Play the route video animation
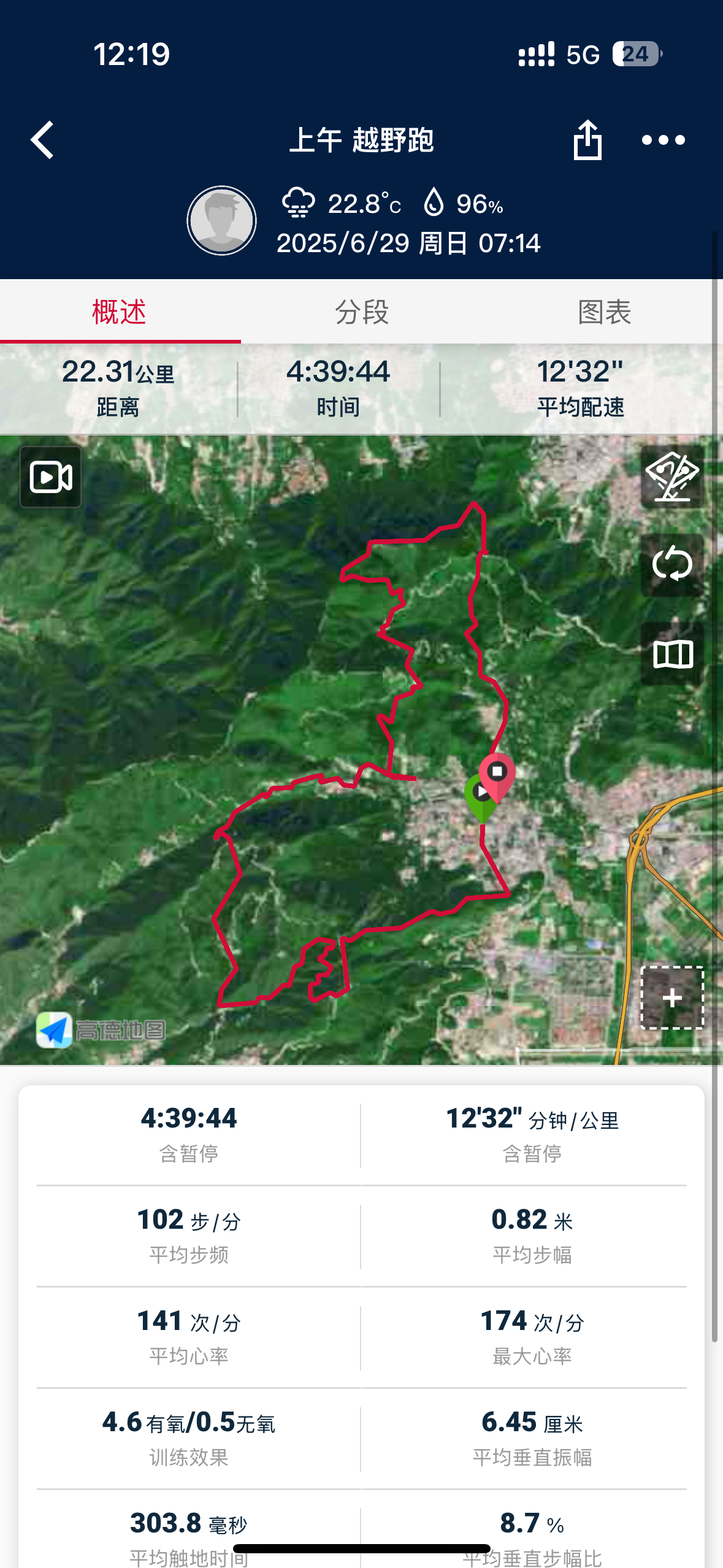 51,477
